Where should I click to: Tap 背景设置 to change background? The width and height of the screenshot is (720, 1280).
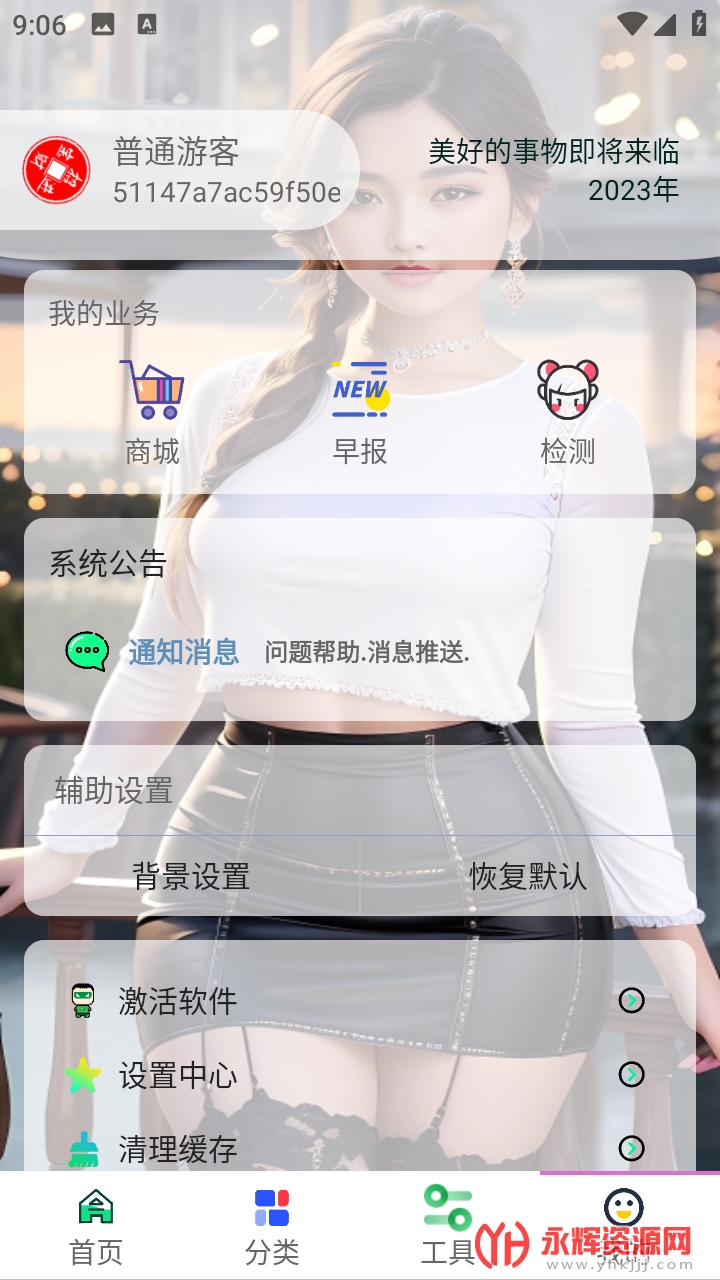[x=191, y=877]
